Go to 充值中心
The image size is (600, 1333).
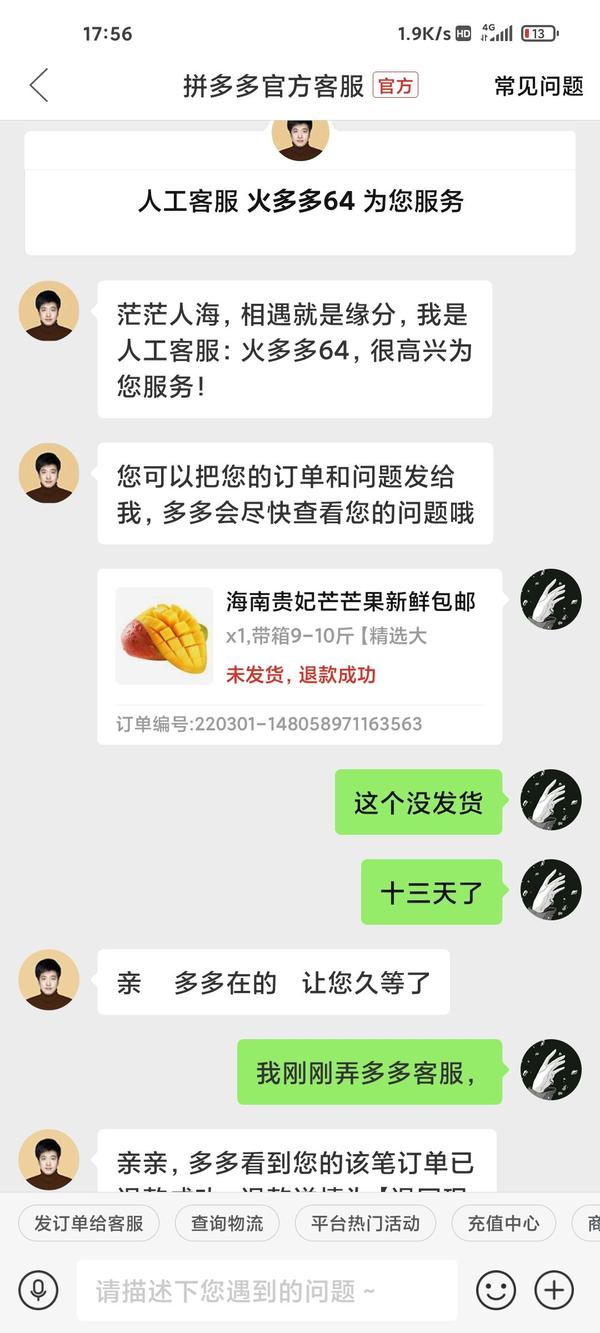click(503, 1223)
